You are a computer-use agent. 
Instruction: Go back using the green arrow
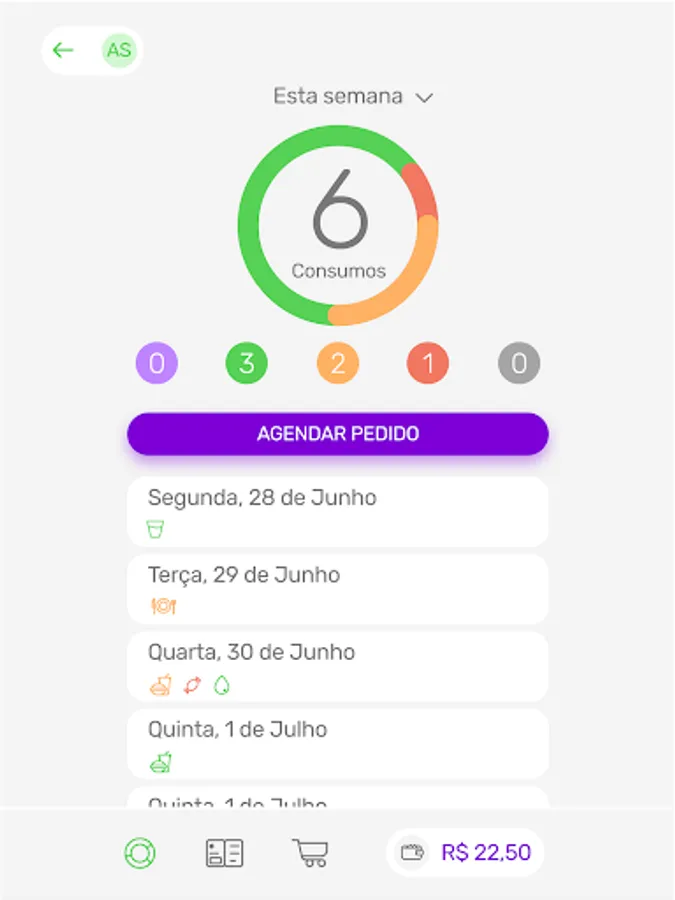click(64, 50)
